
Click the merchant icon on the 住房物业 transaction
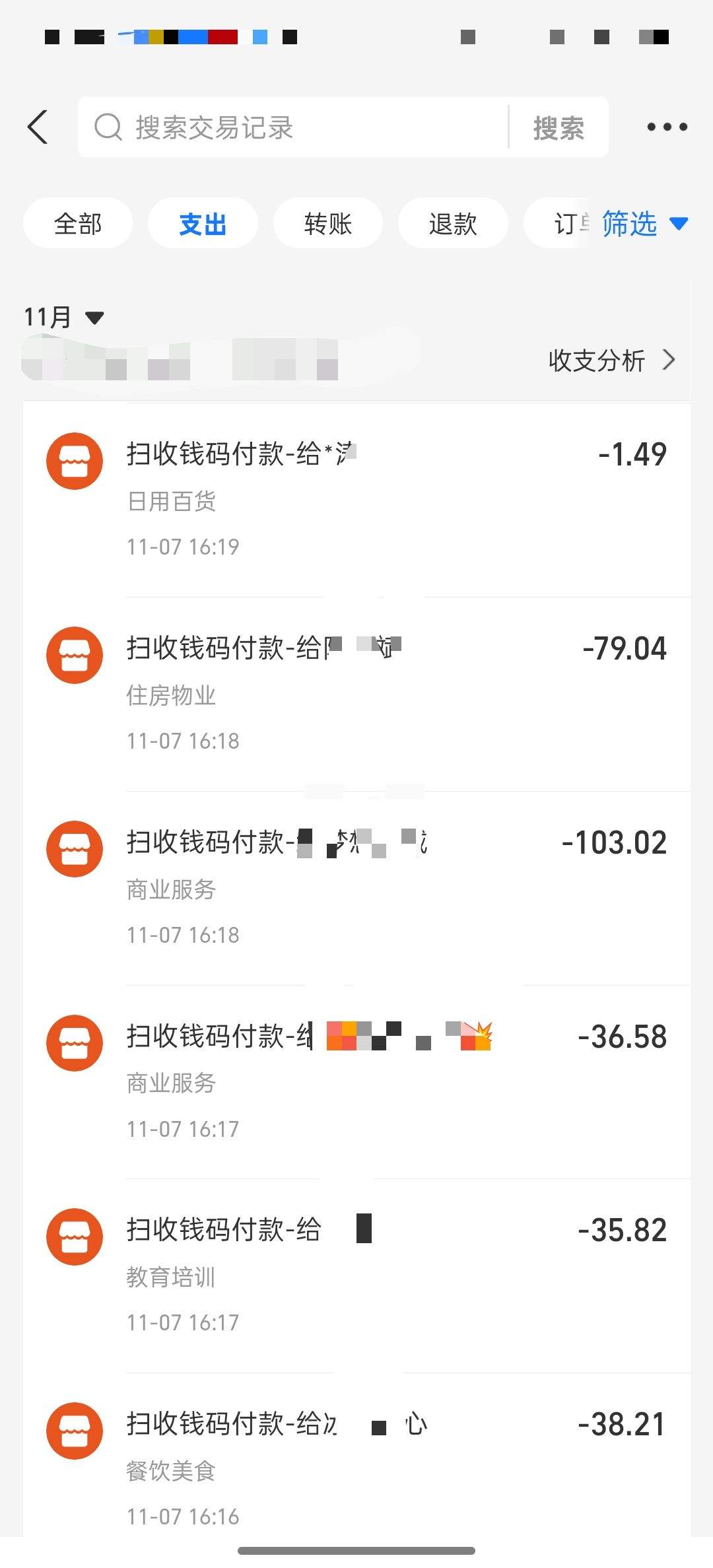73,654
